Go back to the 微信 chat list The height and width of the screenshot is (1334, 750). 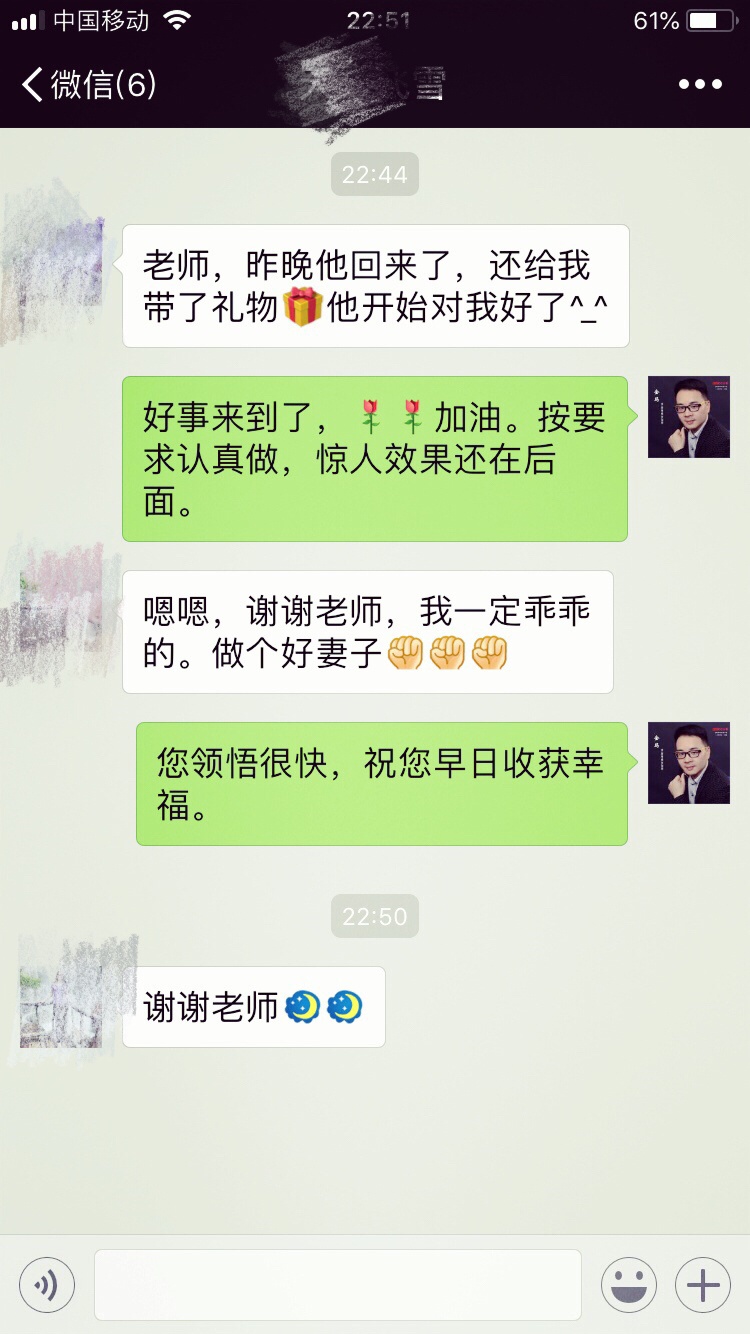click(88, 85)
